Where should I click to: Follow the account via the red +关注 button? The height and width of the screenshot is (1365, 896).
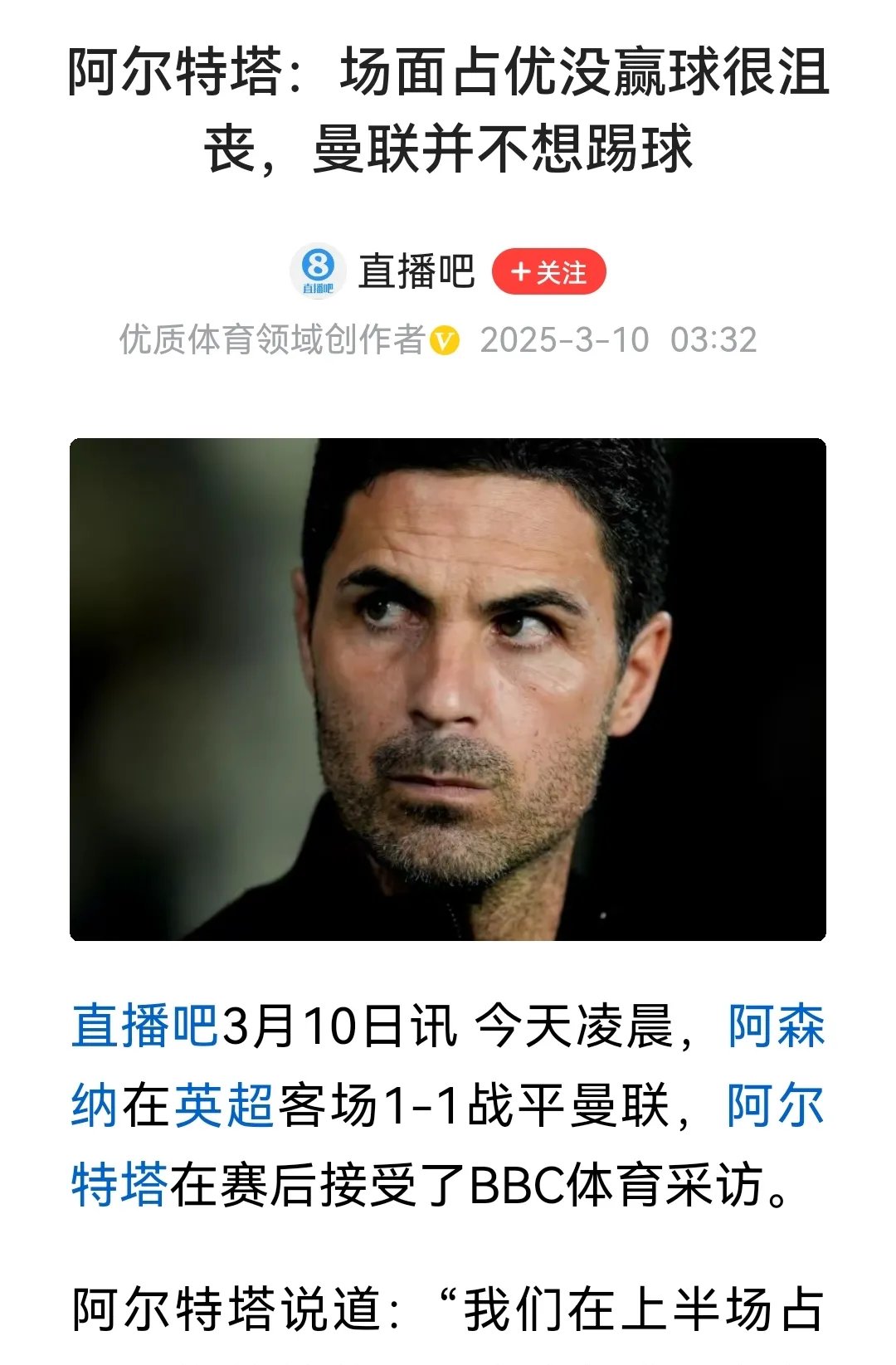549,270
